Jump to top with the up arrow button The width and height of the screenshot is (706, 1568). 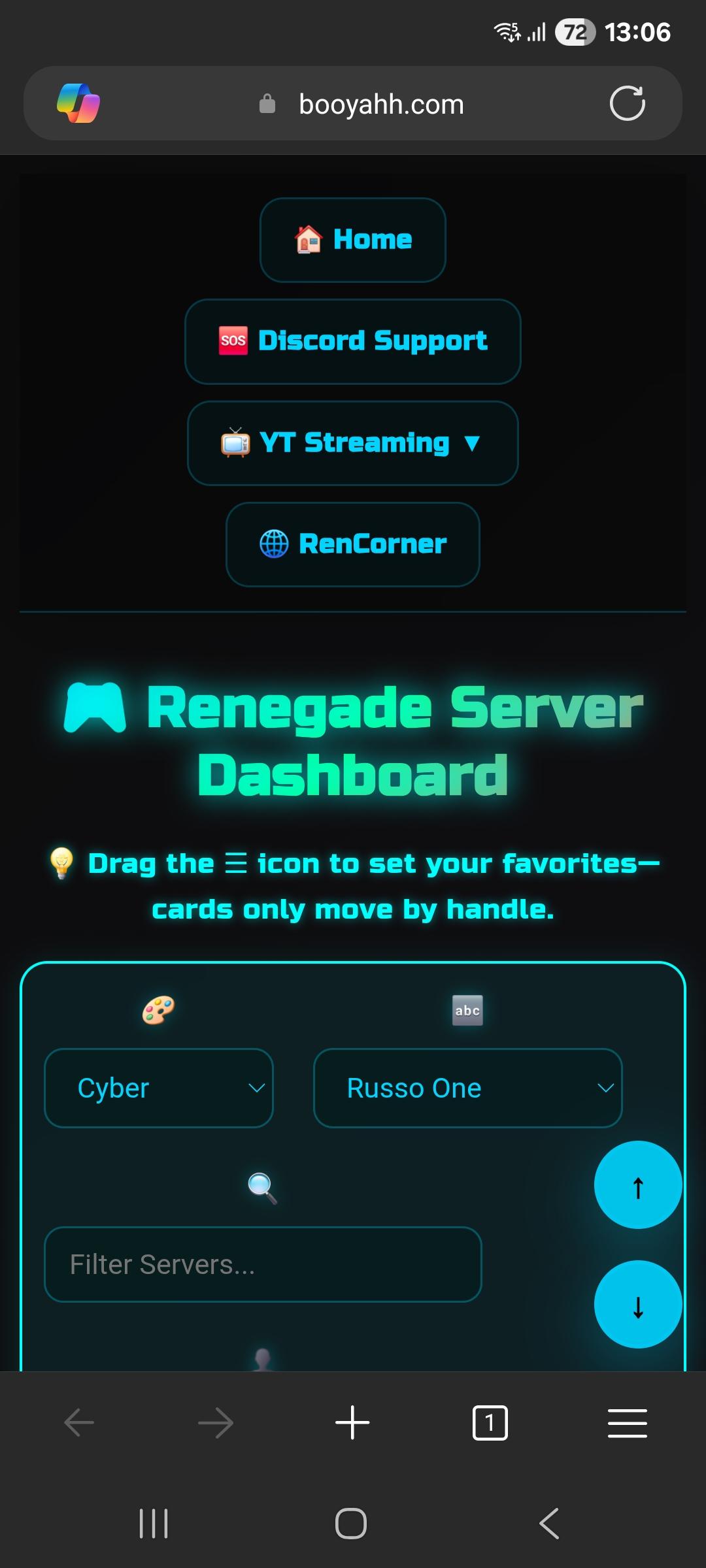coord(638,1185)
